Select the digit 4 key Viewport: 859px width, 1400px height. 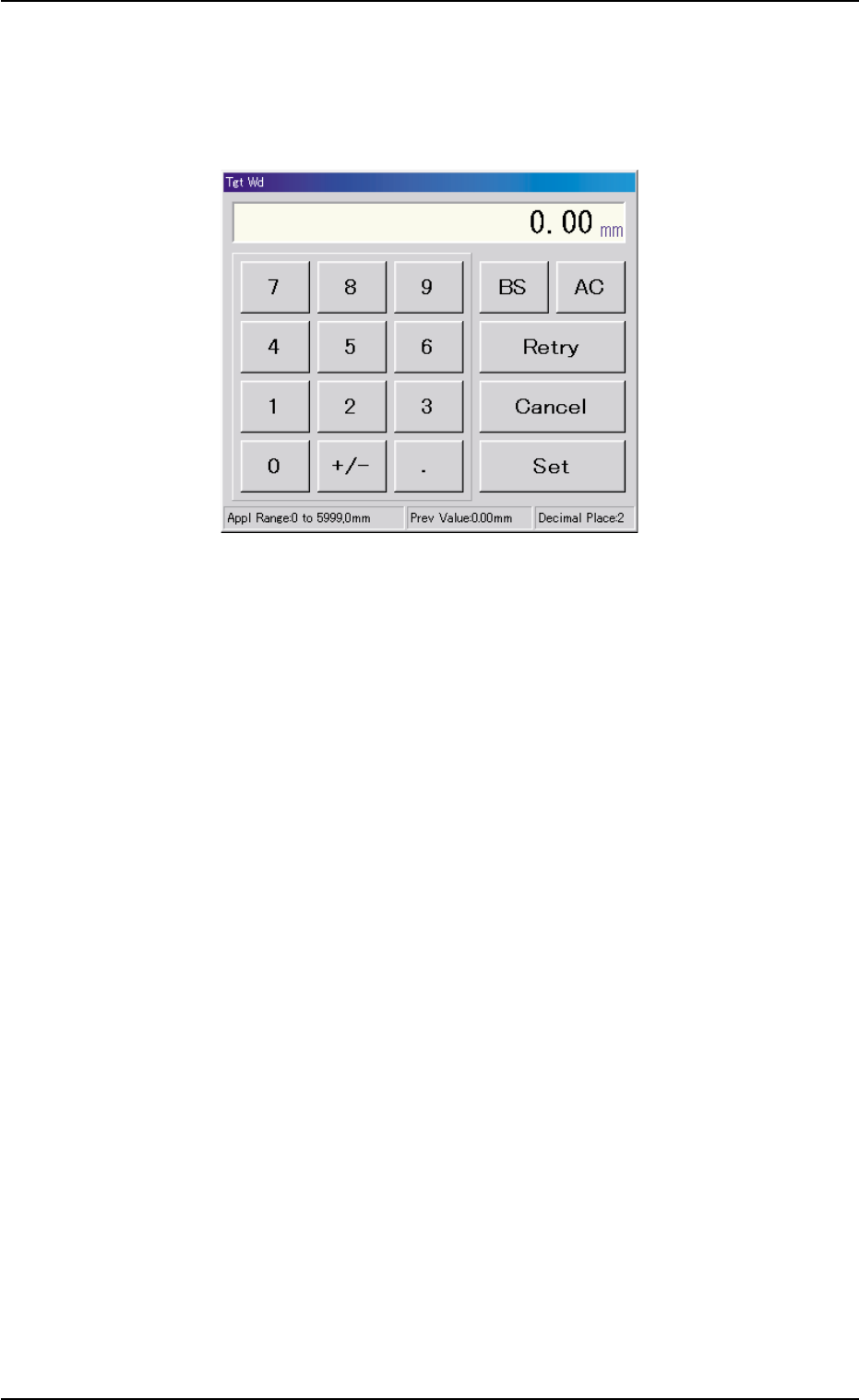[274, 347]
